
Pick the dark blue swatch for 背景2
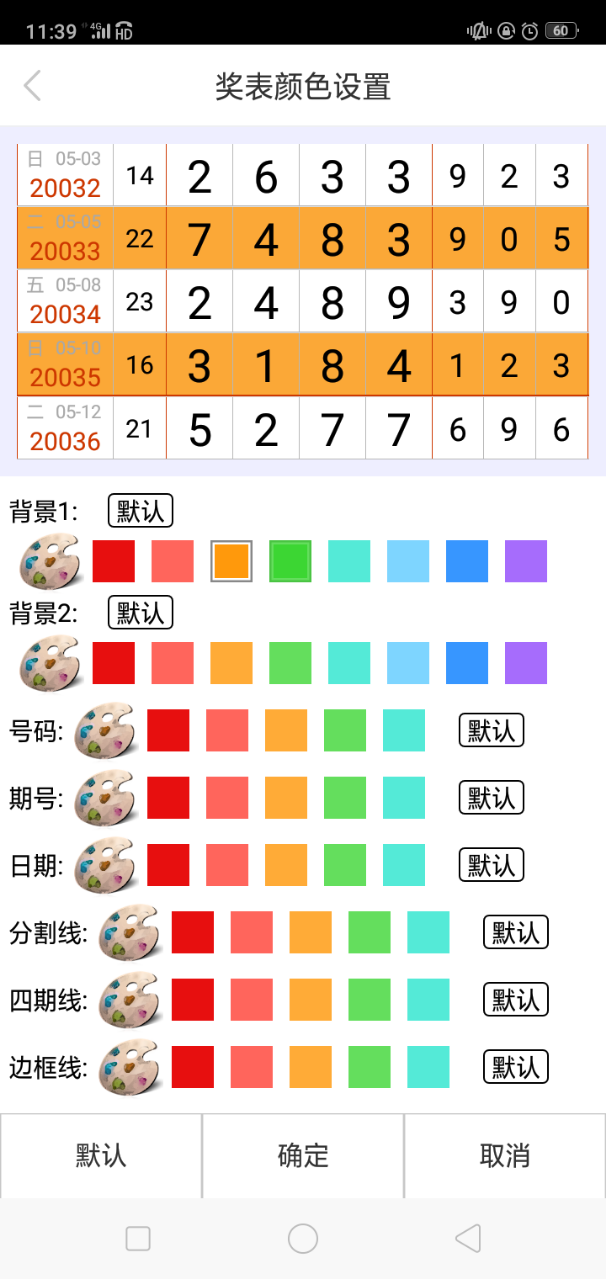coord(467,663)
